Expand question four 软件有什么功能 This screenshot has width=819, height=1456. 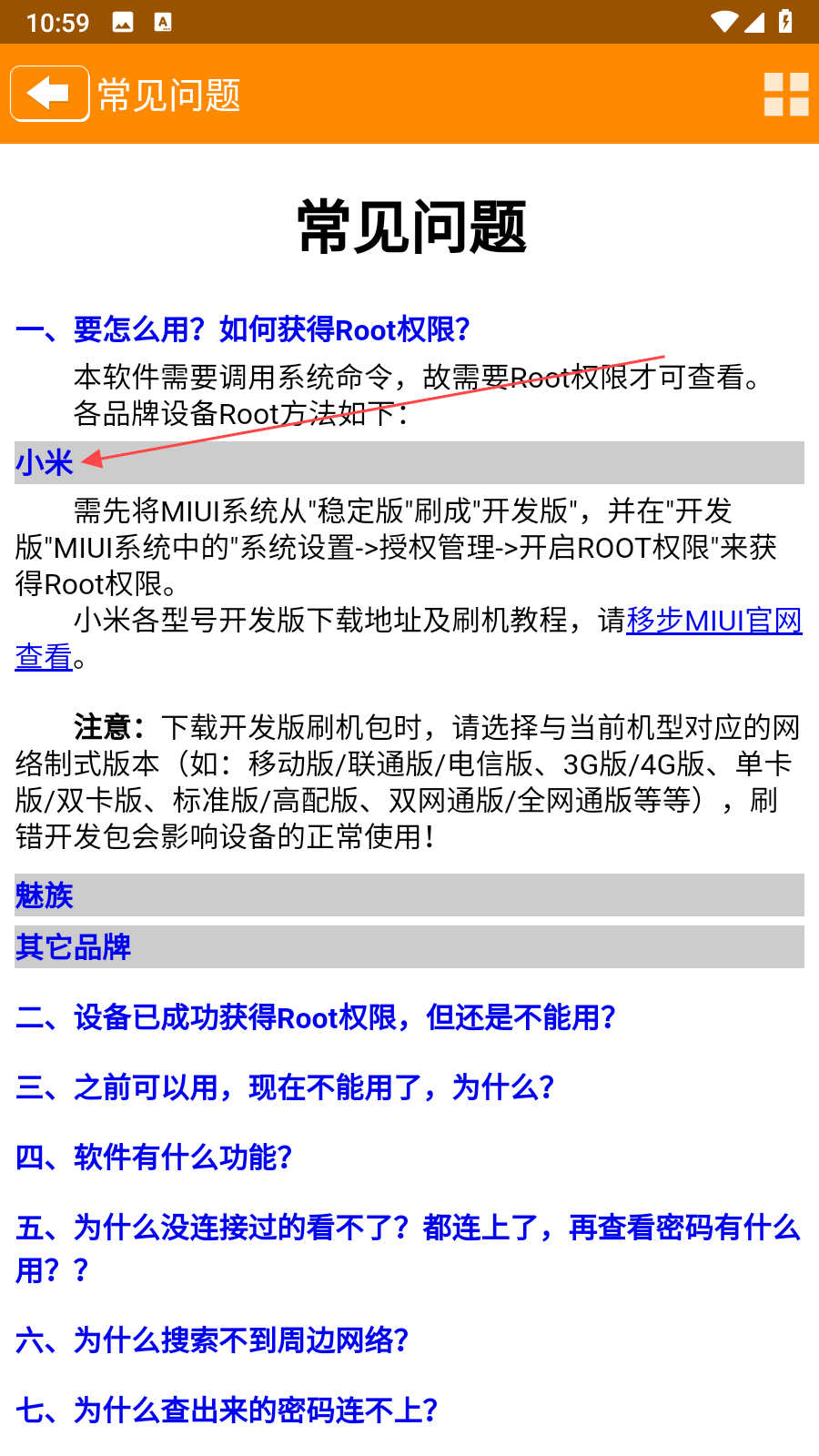154,1158
